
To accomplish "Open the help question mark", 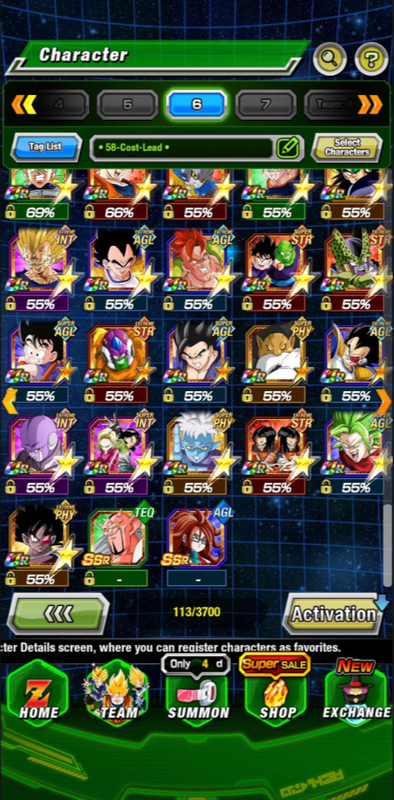I will (372, 59).
